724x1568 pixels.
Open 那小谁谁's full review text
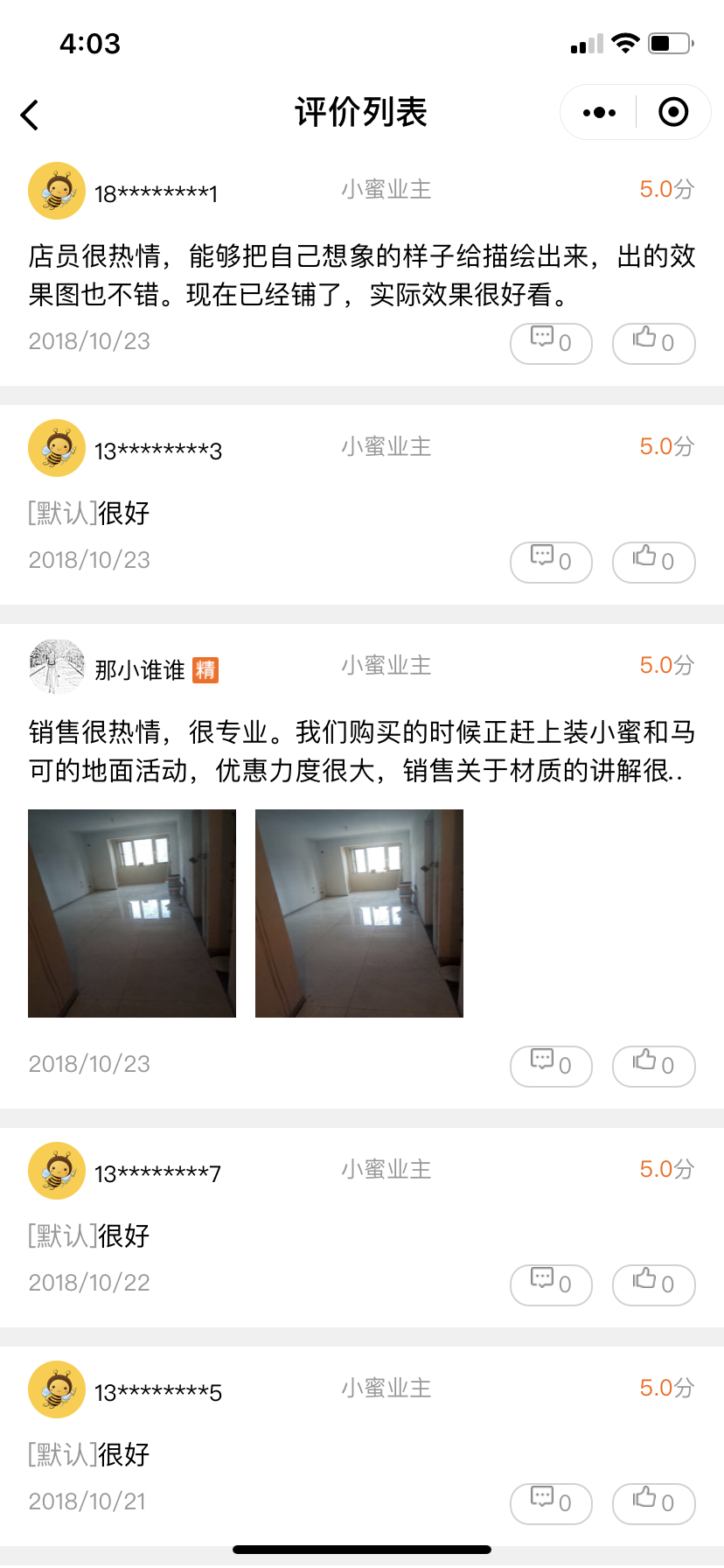[360, 751]
